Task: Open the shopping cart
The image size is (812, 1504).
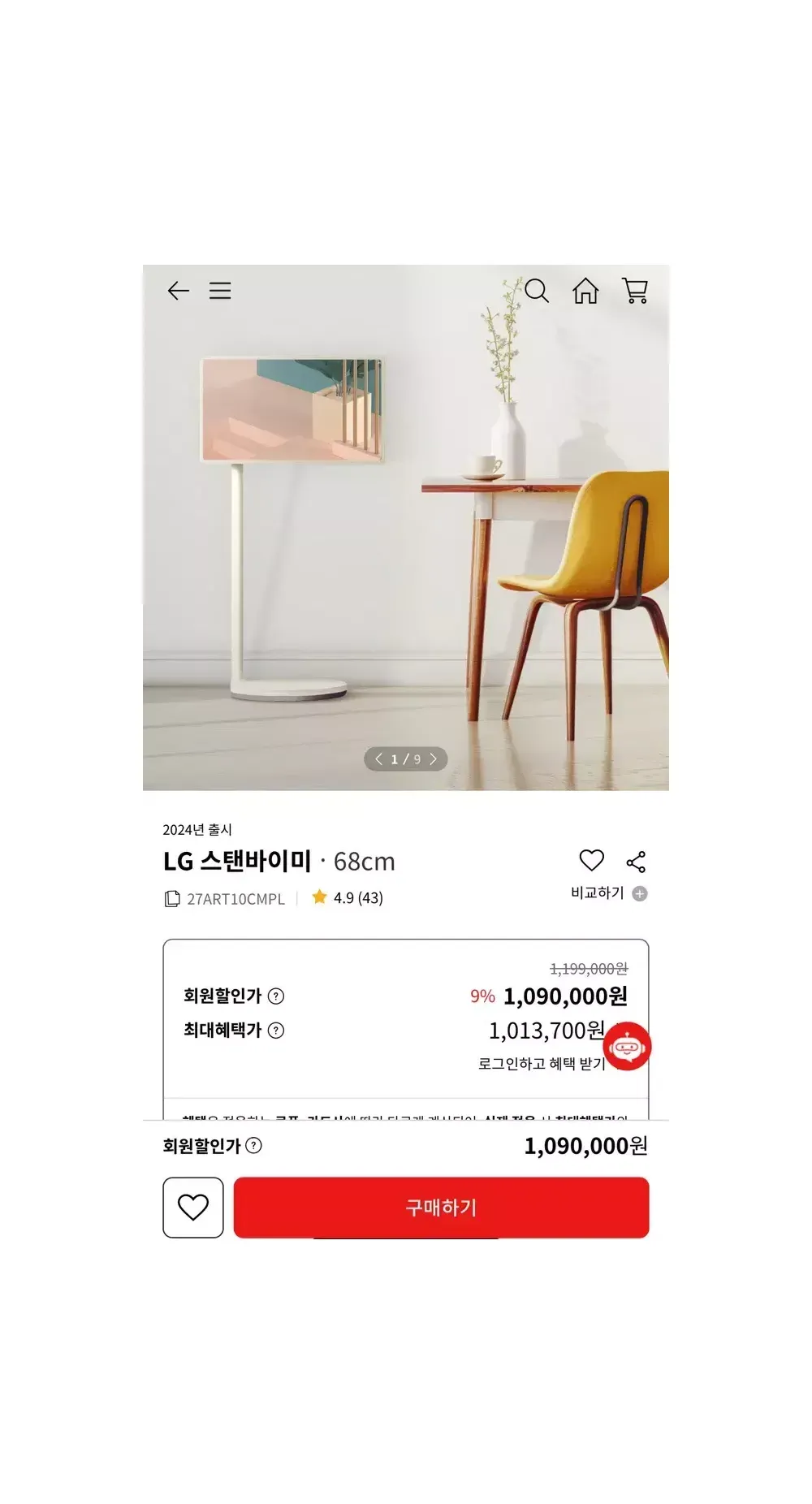Action: pyautogui.click(x=635, y=291)
